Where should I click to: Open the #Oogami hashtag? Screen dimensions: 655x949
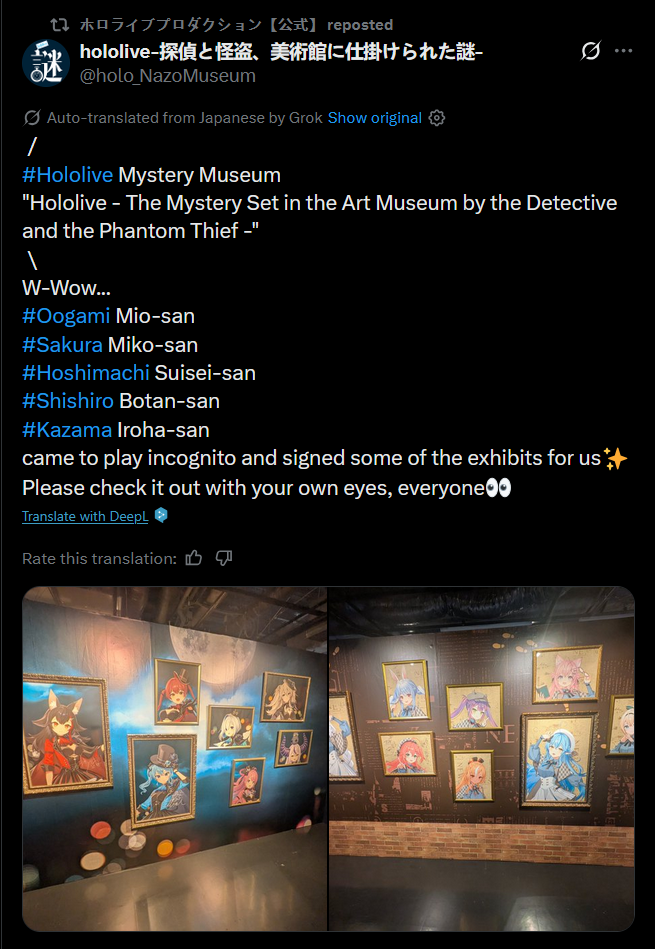66,316
